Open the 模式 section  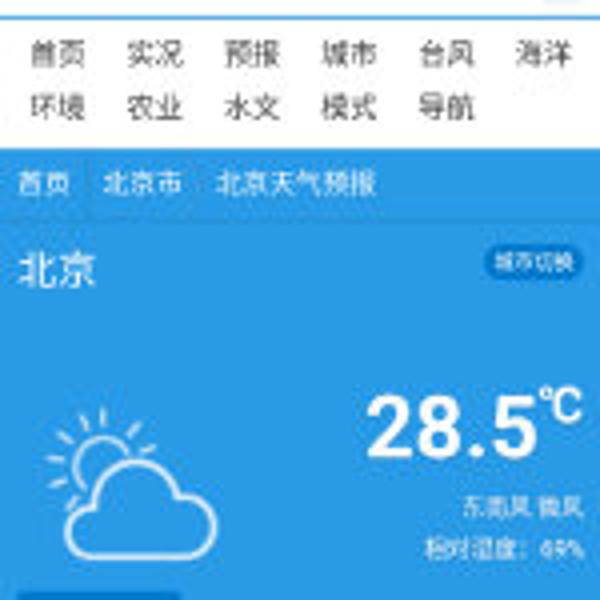pyautogui.click(x=349, y=107)
